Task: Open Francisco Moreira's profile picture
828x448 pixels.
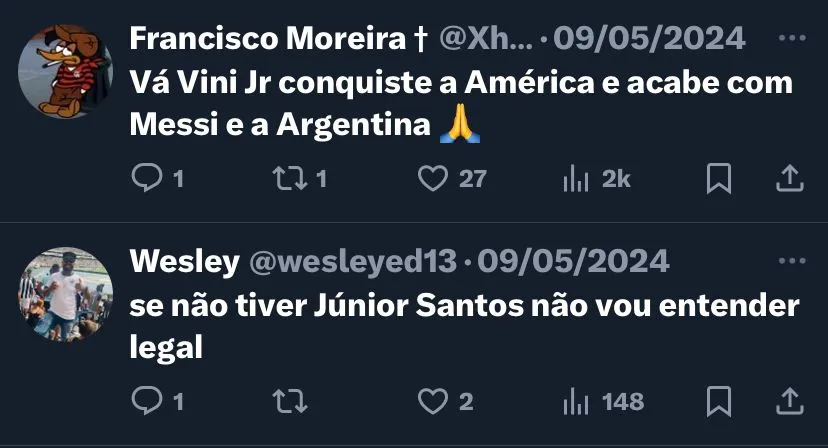Action: (x=66, y=72)
